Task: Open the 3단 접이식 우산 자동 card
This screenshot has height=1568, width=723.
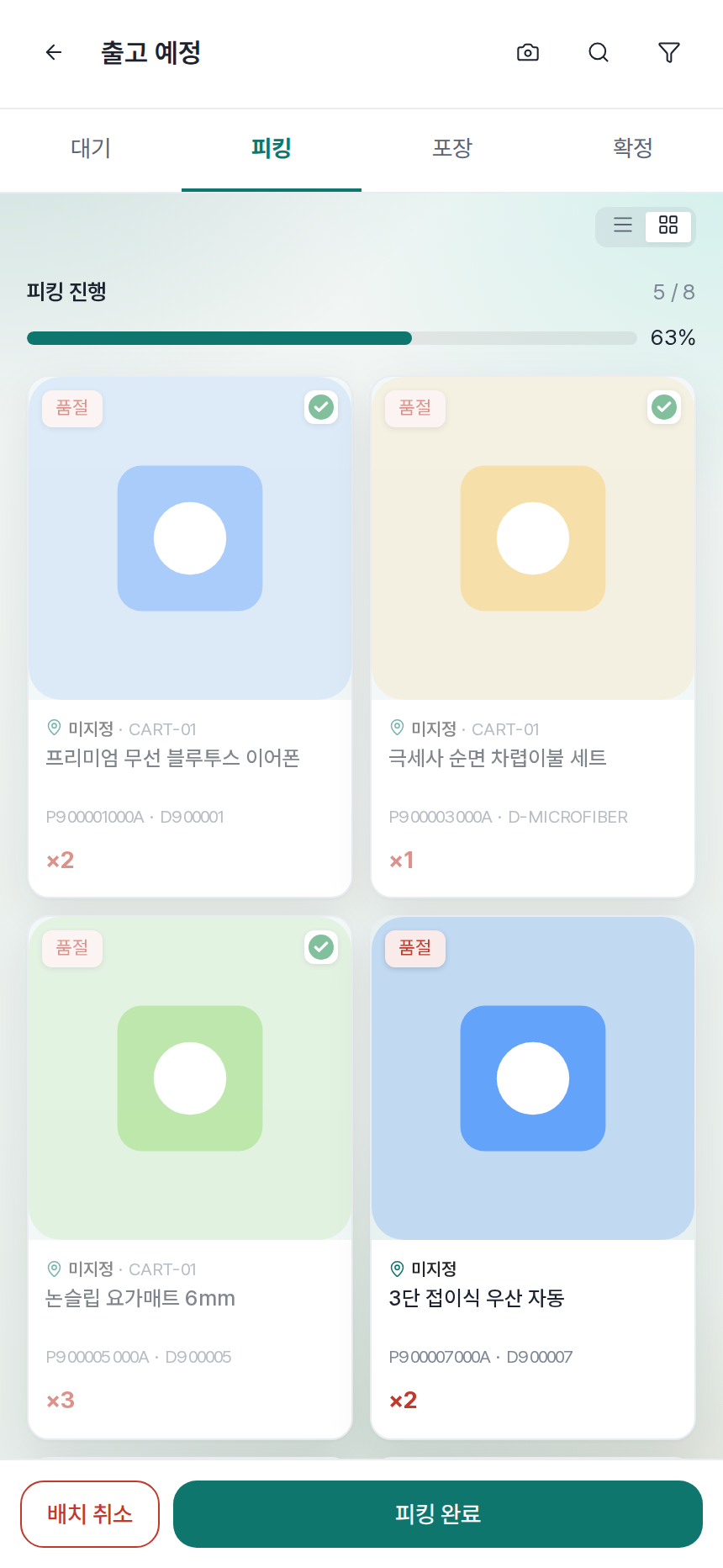Action: point(533,1178)
